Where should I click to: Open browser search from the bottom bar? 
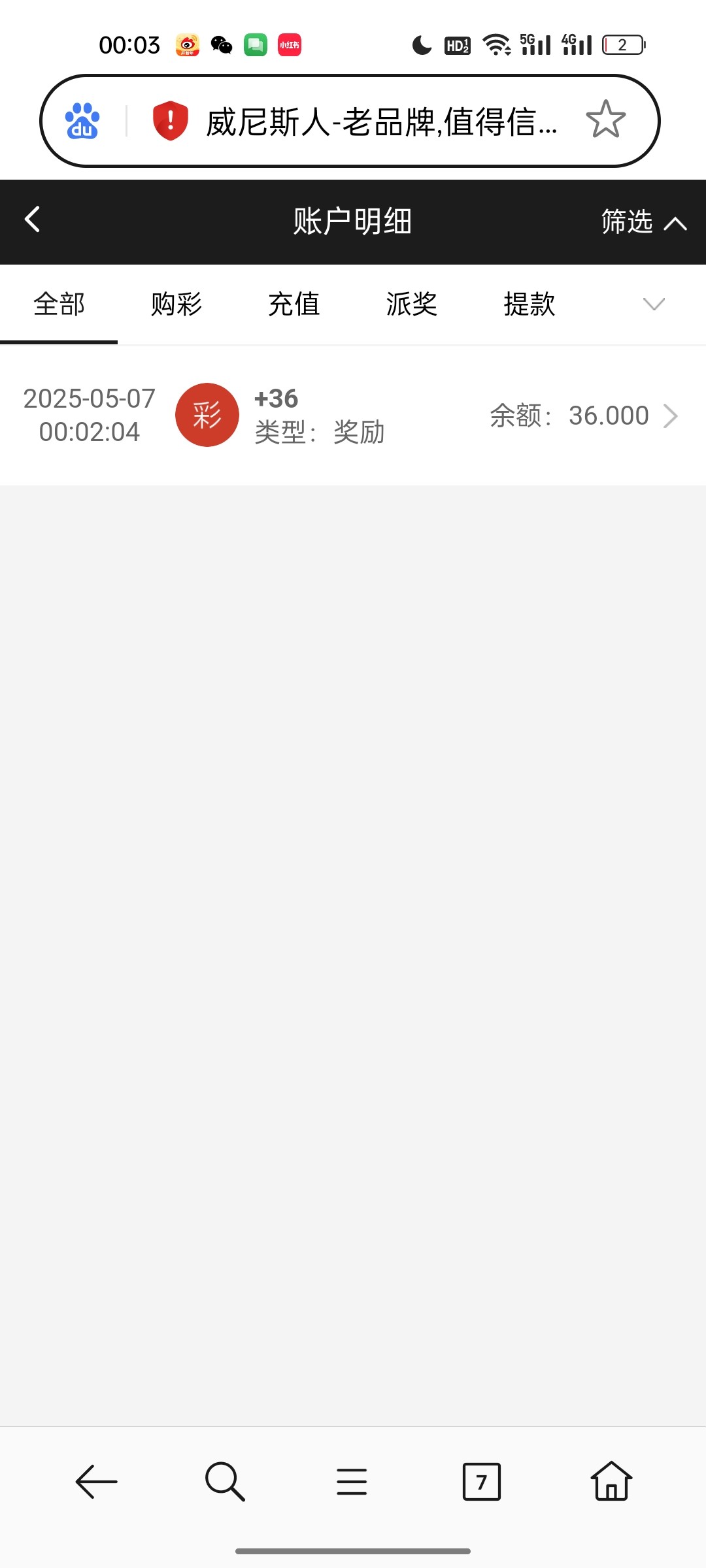[x=224, y=1481]
